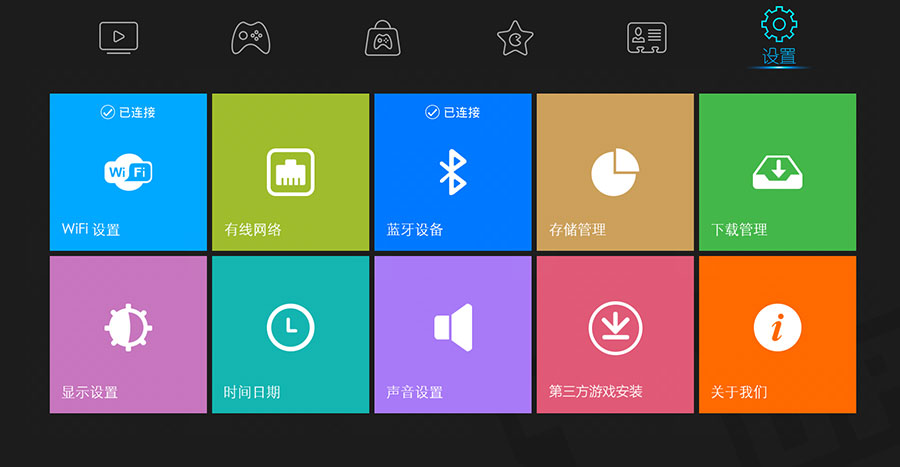Image resolution: width=900 pixels, height=467 pixels.
Task: Open 下载管理 download manager
Action: click(777, 172)
